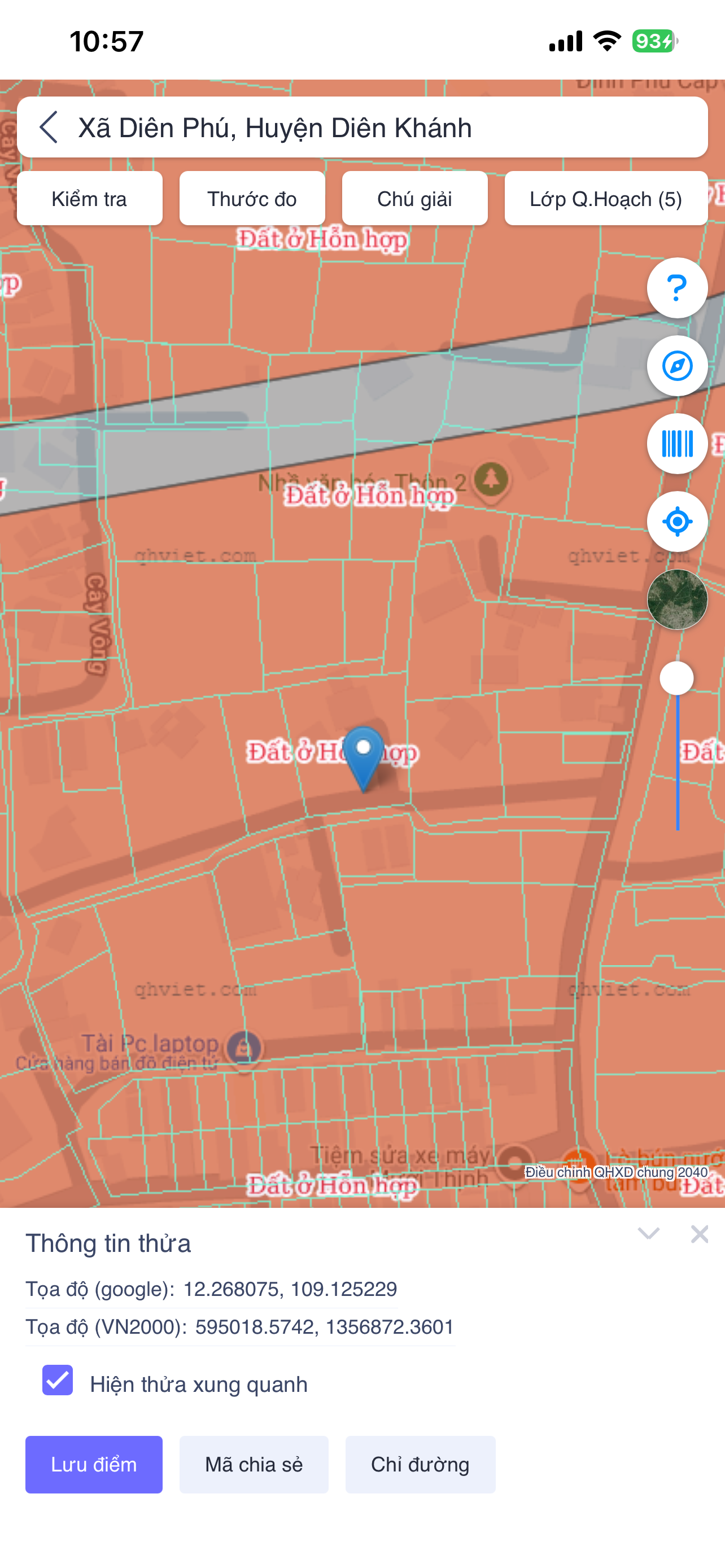The width and height of the screenshot is (725, 1568).
Task: Switch to satellite map view
Action: [677, 599]
